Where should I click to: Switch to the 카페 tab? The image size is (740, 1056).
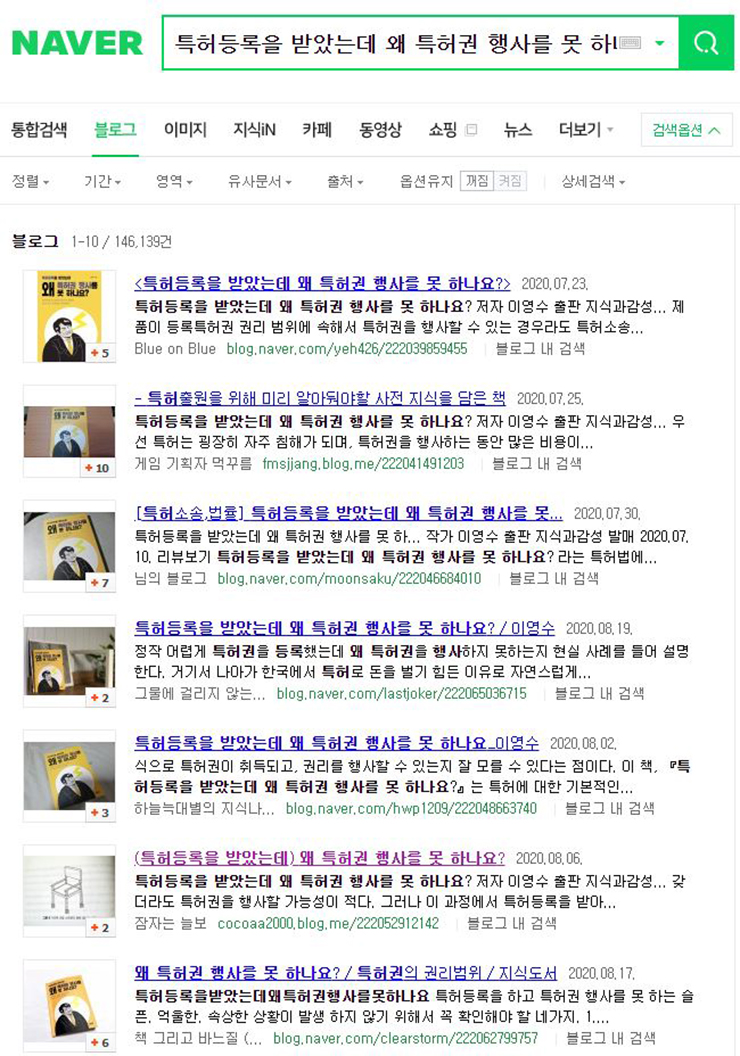click(x=317, y=130)
